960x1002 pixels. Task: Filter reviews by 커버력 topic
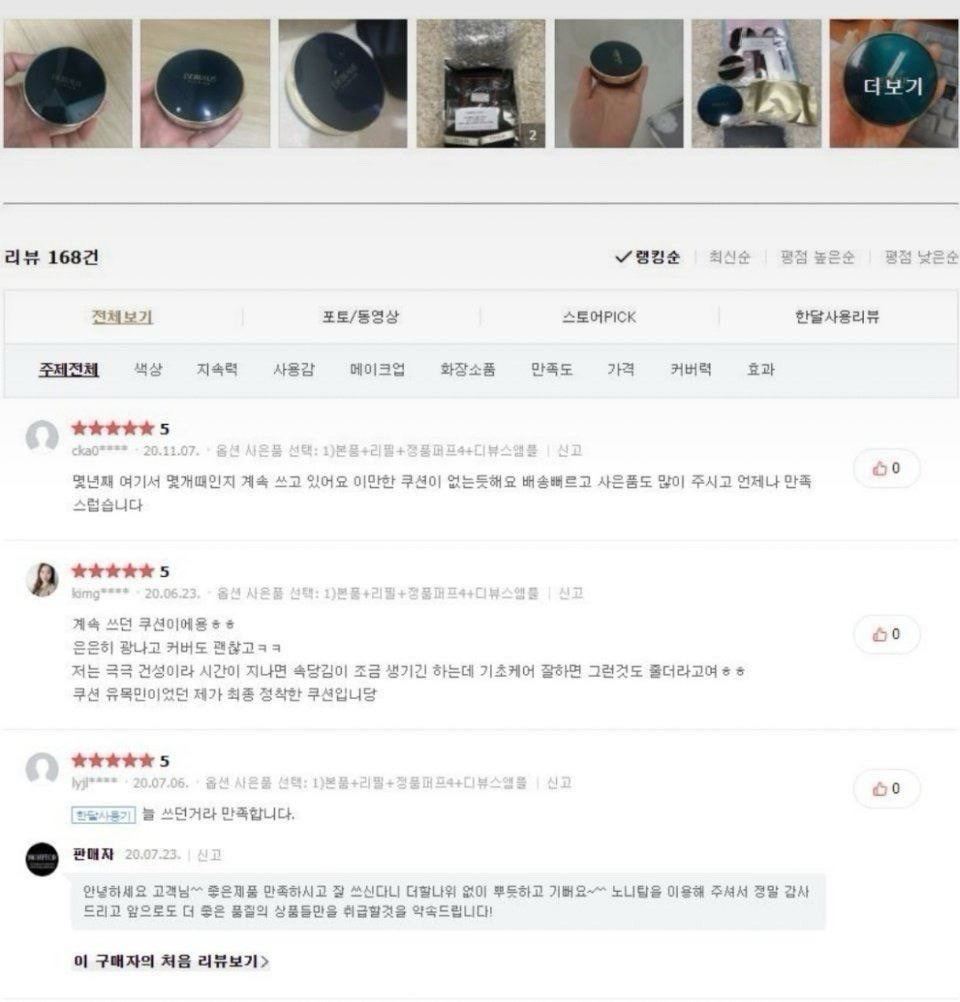pos(691,369)
